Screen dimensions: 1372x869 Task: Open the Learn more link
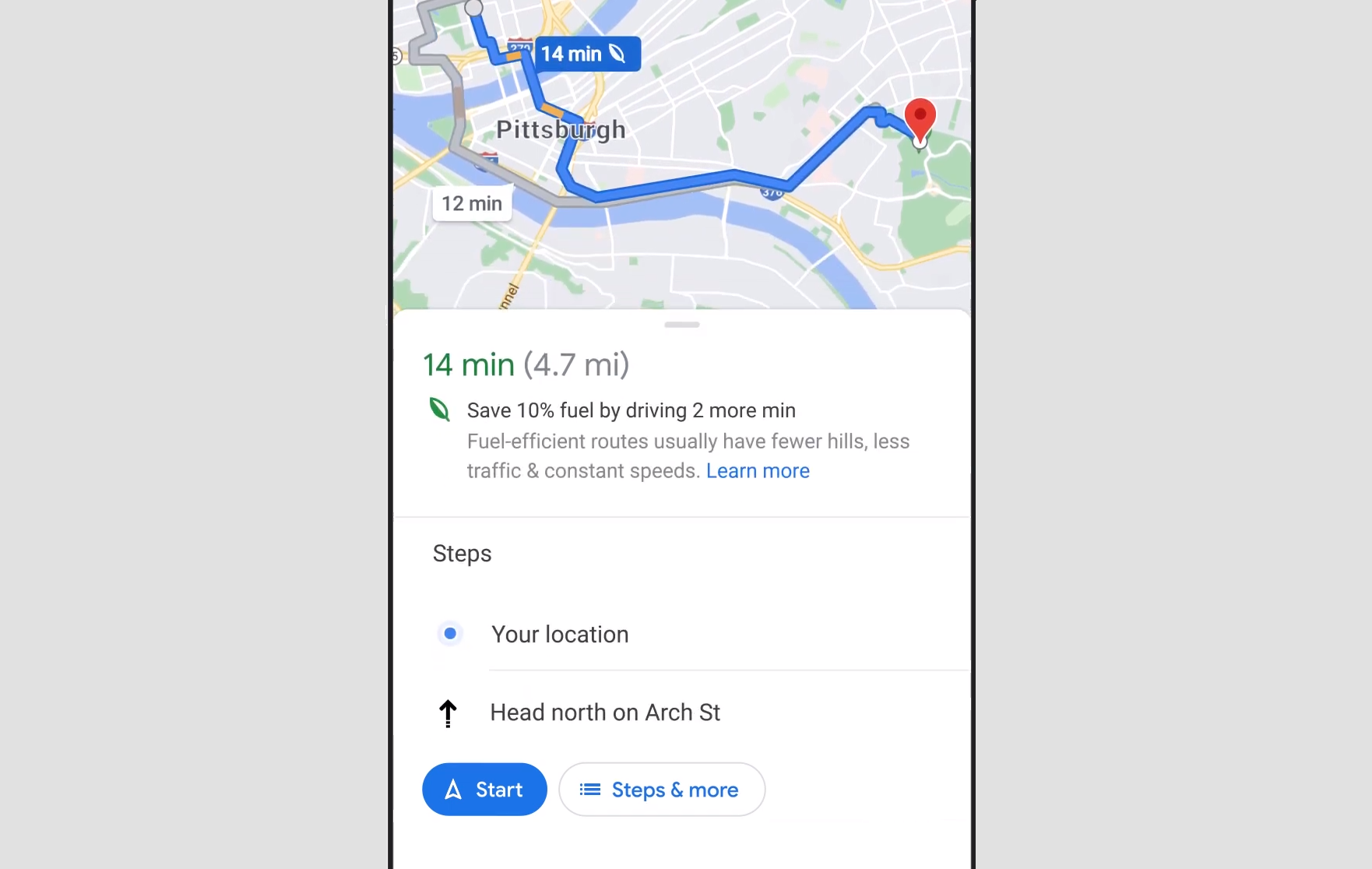(757, 471)
